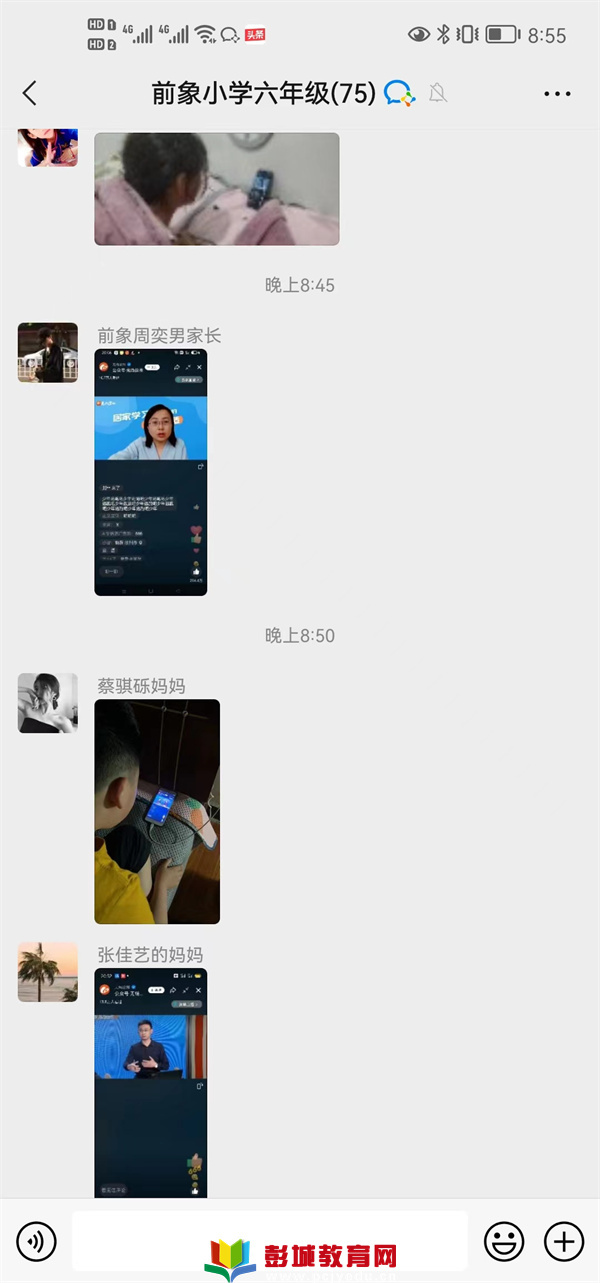Go back from the 前象小学六年级 chat
Image resolution: width=600 pixels, height=1283 pixels.
(30, 94)
